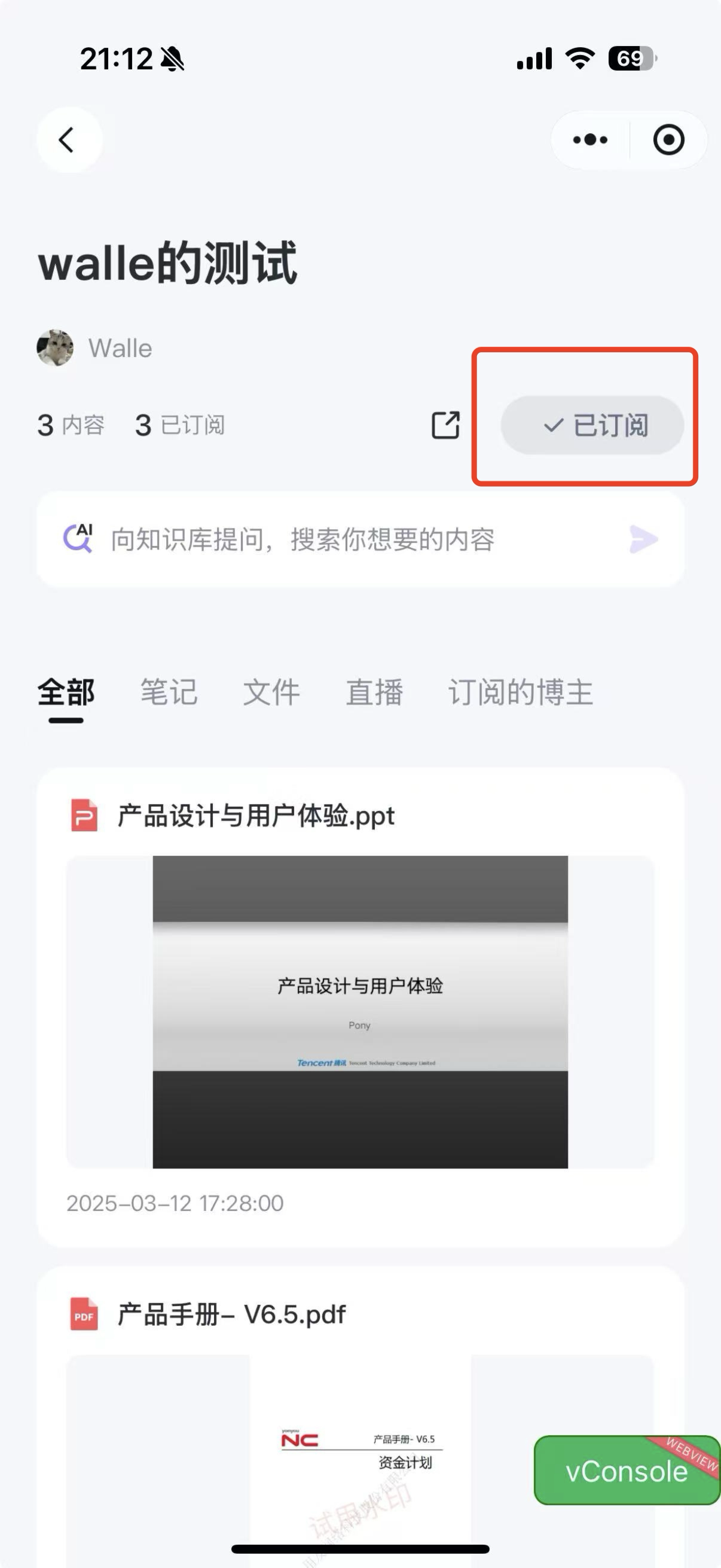Switch to the 笔记 tab

pos(169,693)
